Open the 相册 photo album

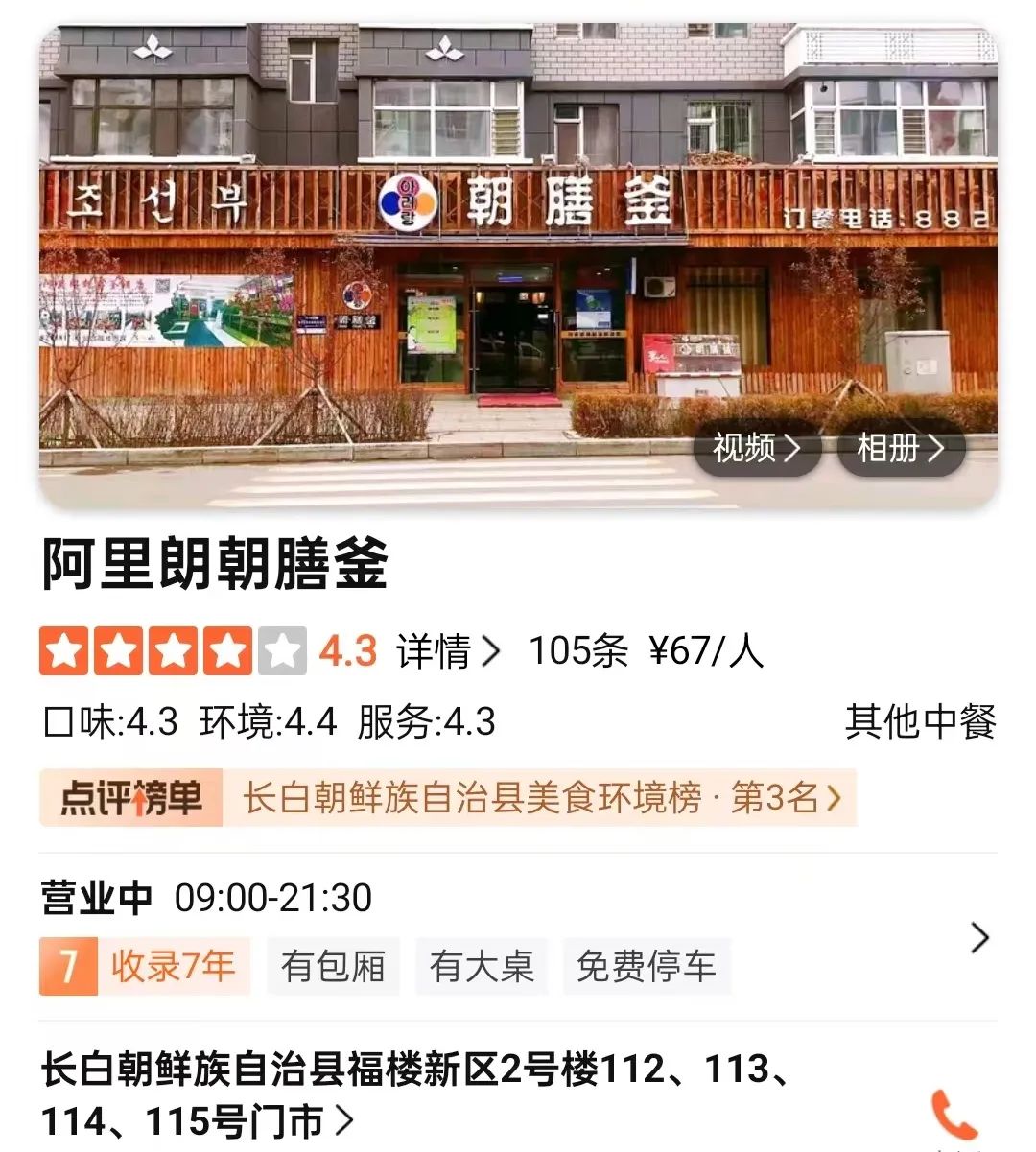(900, 448)
